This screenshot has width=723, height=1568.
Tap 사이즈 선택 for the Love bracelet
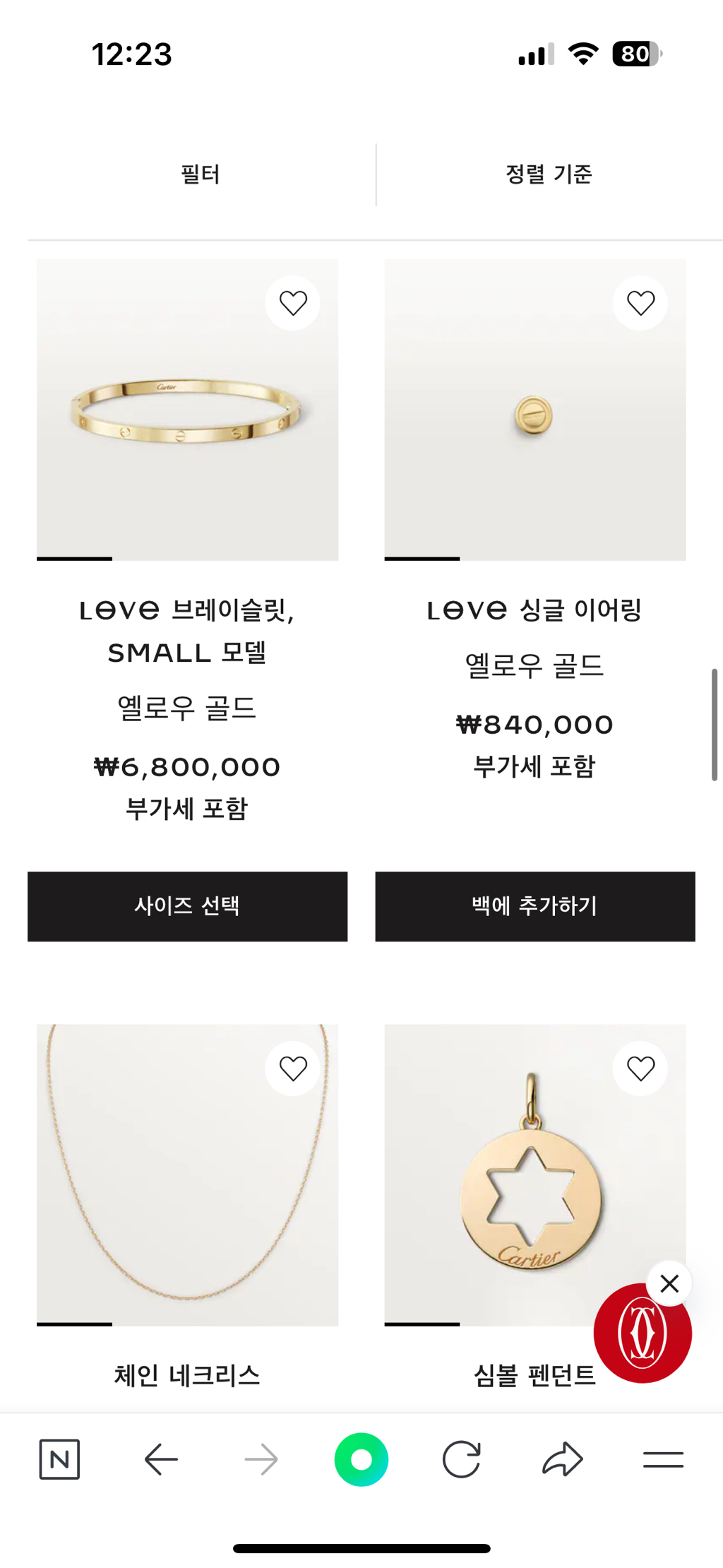click(x=186, y=906)
